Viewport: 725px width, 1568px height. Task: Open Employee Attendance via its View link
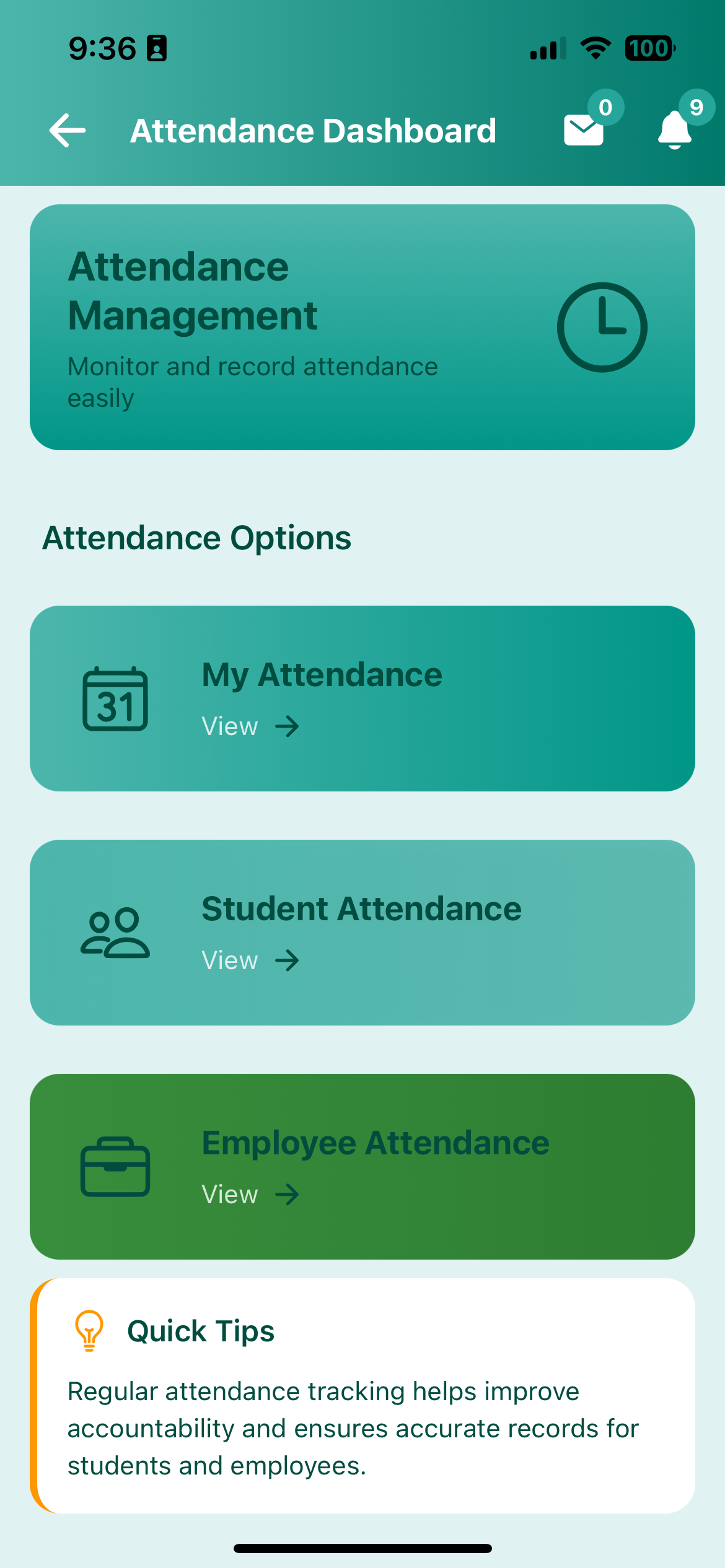[230, 1194]
